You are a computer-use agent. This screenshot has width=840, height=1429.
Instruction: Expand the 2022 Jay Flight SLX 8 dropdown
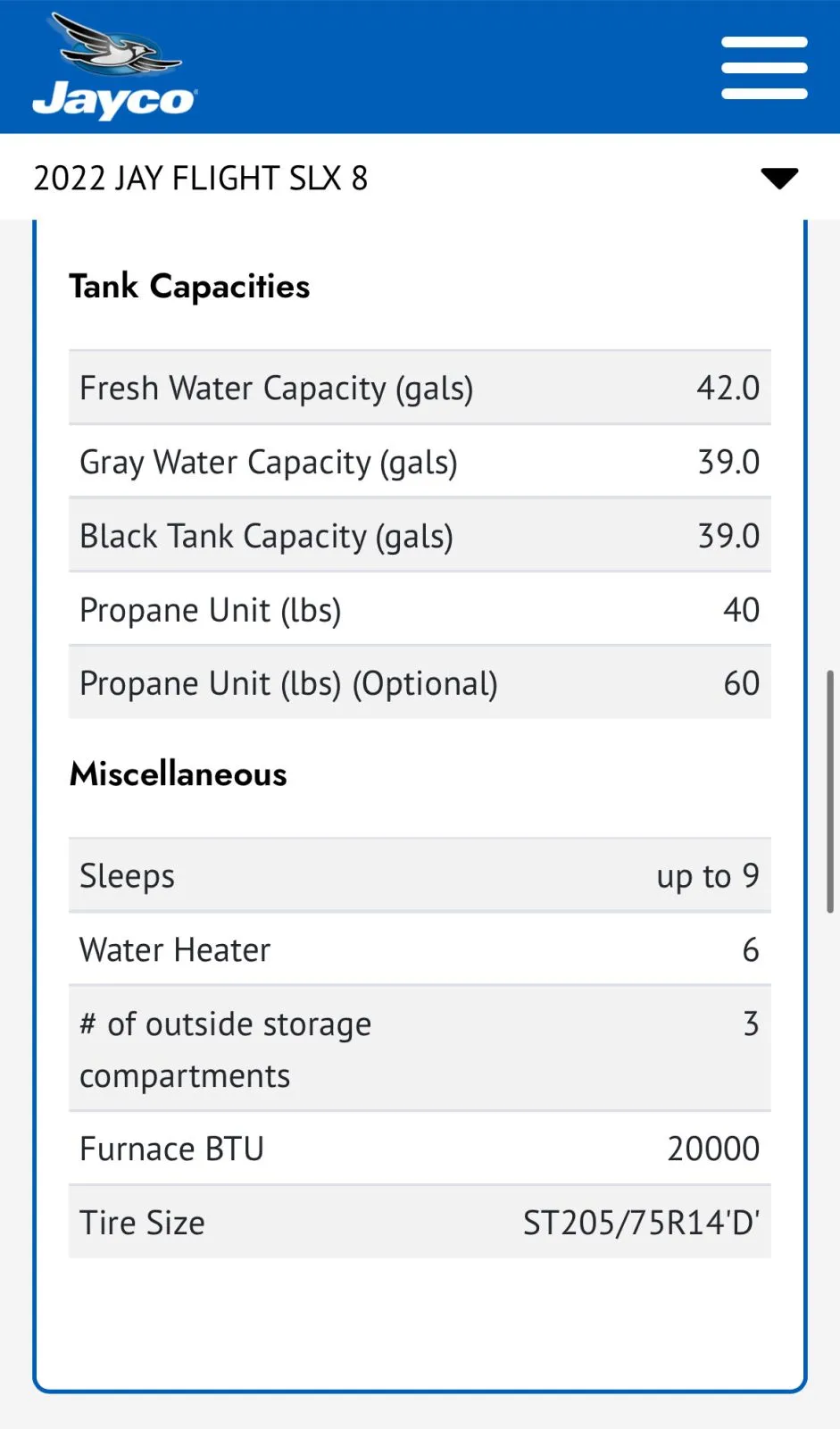click(x=420, y=178)
